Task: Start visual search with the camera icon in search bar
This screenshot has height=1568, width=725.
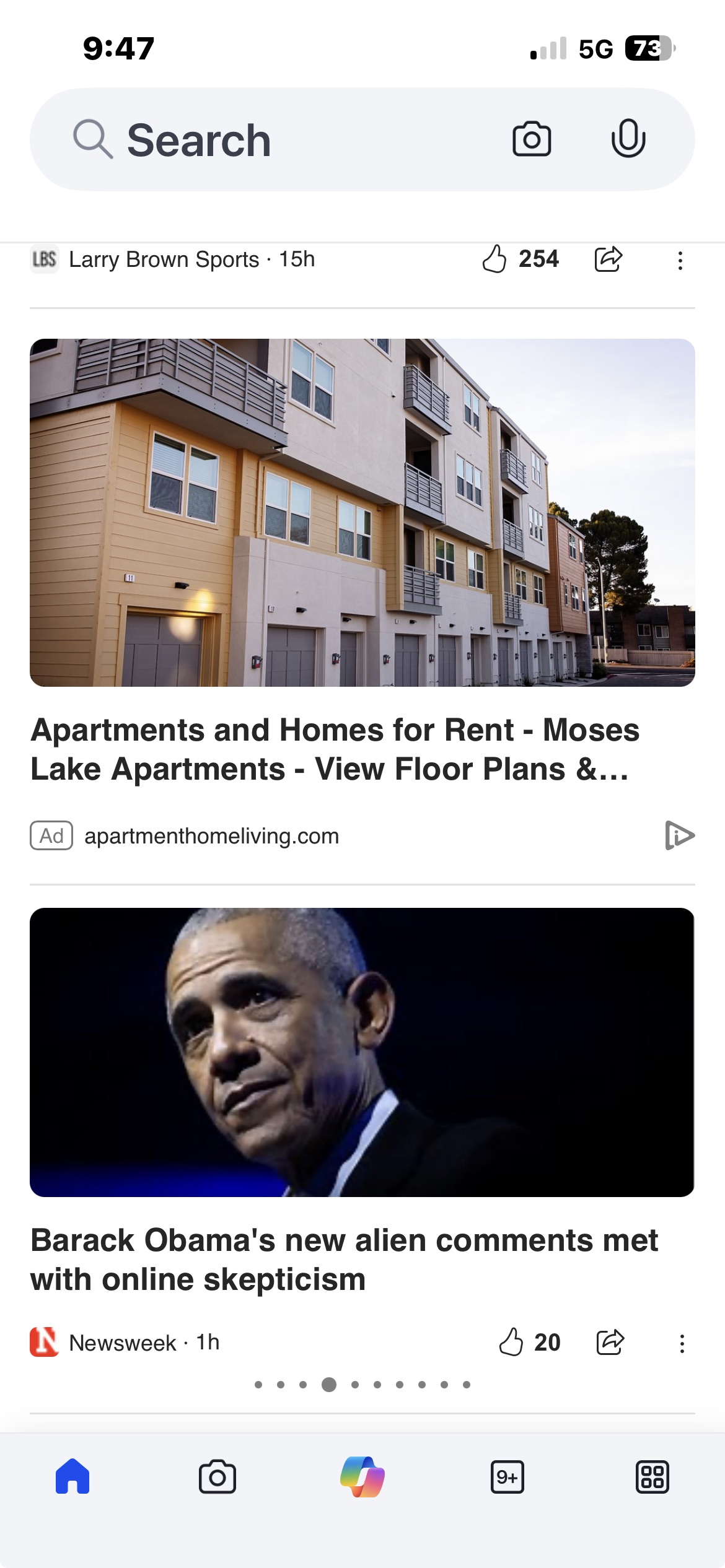Action: pyautogui.click(x=531, y=139)
